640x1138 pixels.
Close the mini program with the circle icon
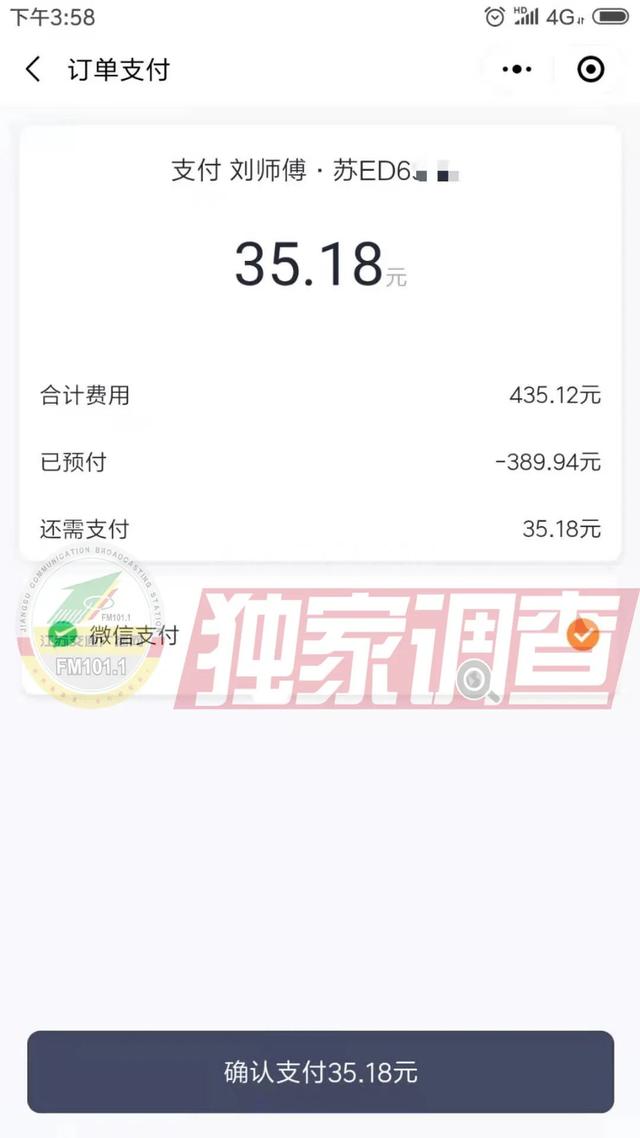click(x=591, y=69)
